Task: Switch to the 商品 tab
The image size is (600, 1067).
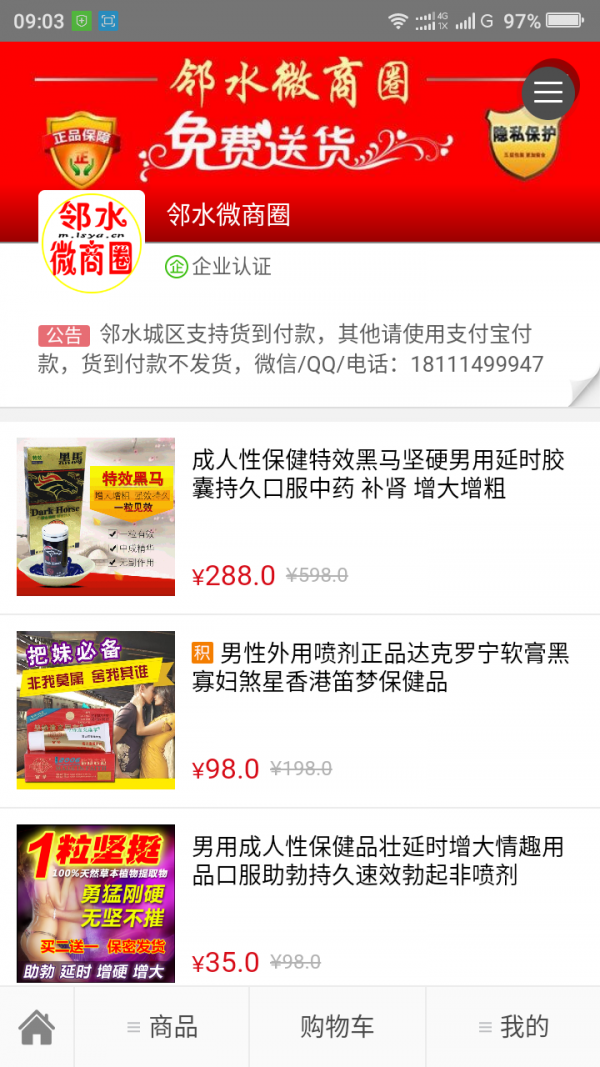Action: click(162, 1026)
